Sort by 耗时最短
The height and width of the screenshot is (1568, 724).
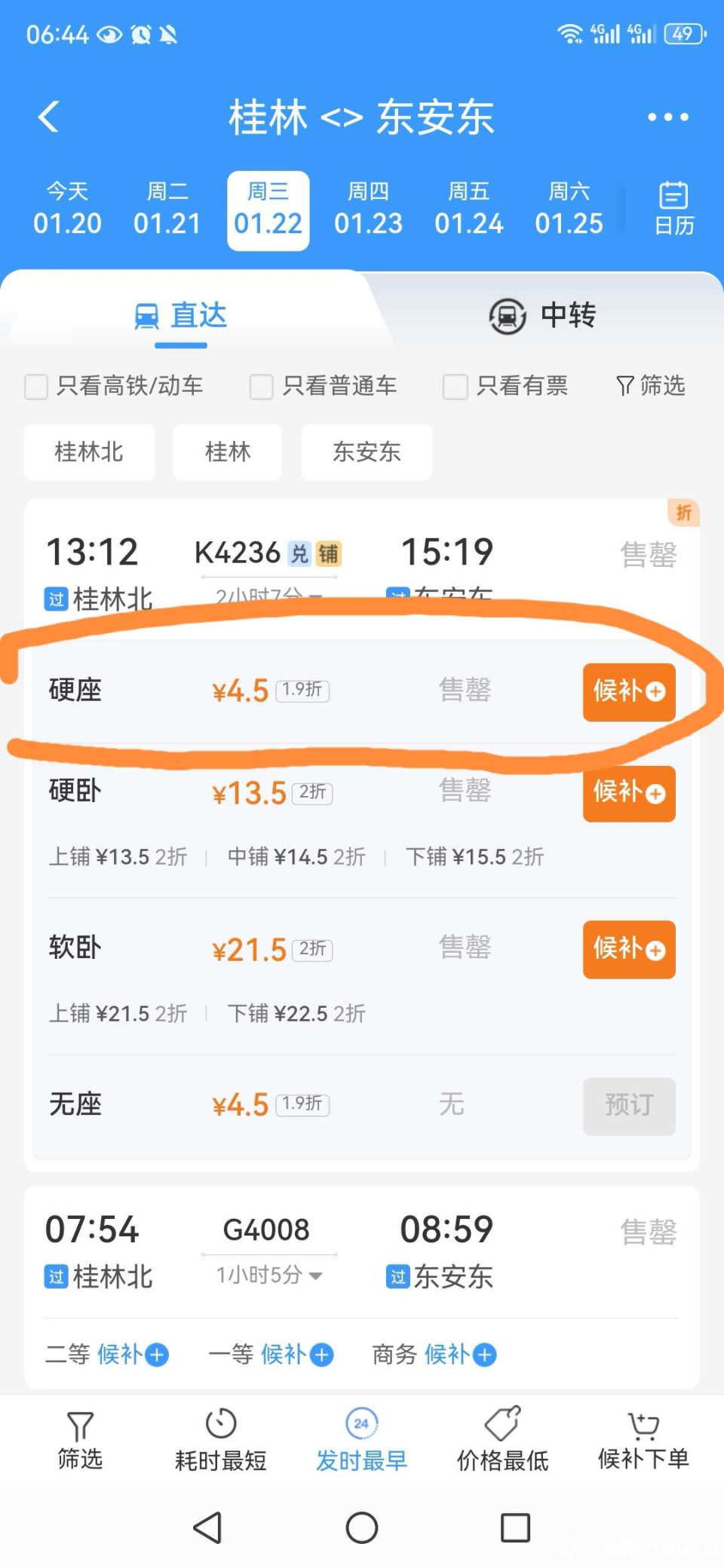pyautogui.click(x=220, y=1440)
